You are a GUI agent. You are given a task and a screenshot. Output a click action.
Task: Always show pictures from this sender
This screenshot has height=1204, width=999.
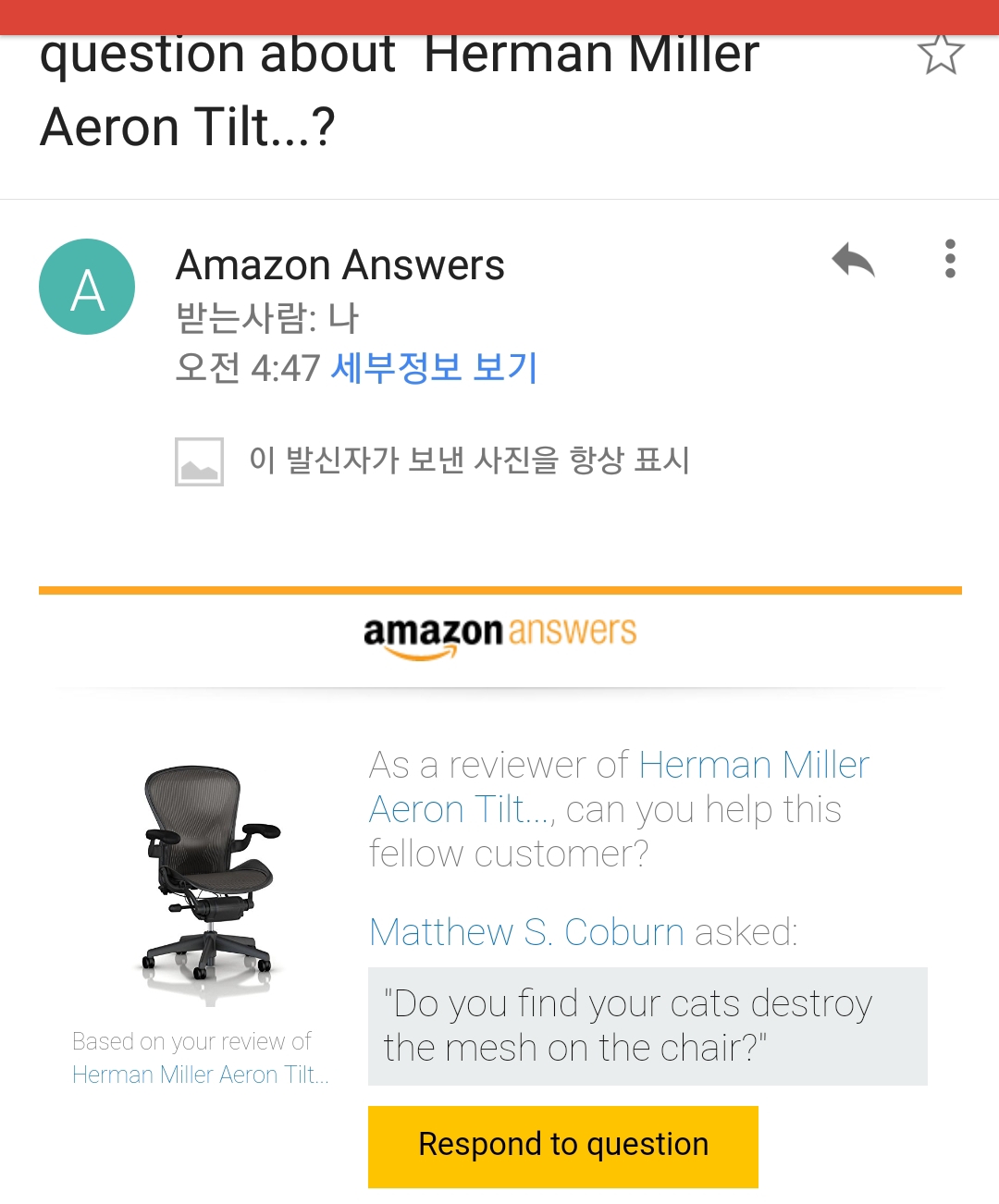pyautogui.click(x=469, y=460)
